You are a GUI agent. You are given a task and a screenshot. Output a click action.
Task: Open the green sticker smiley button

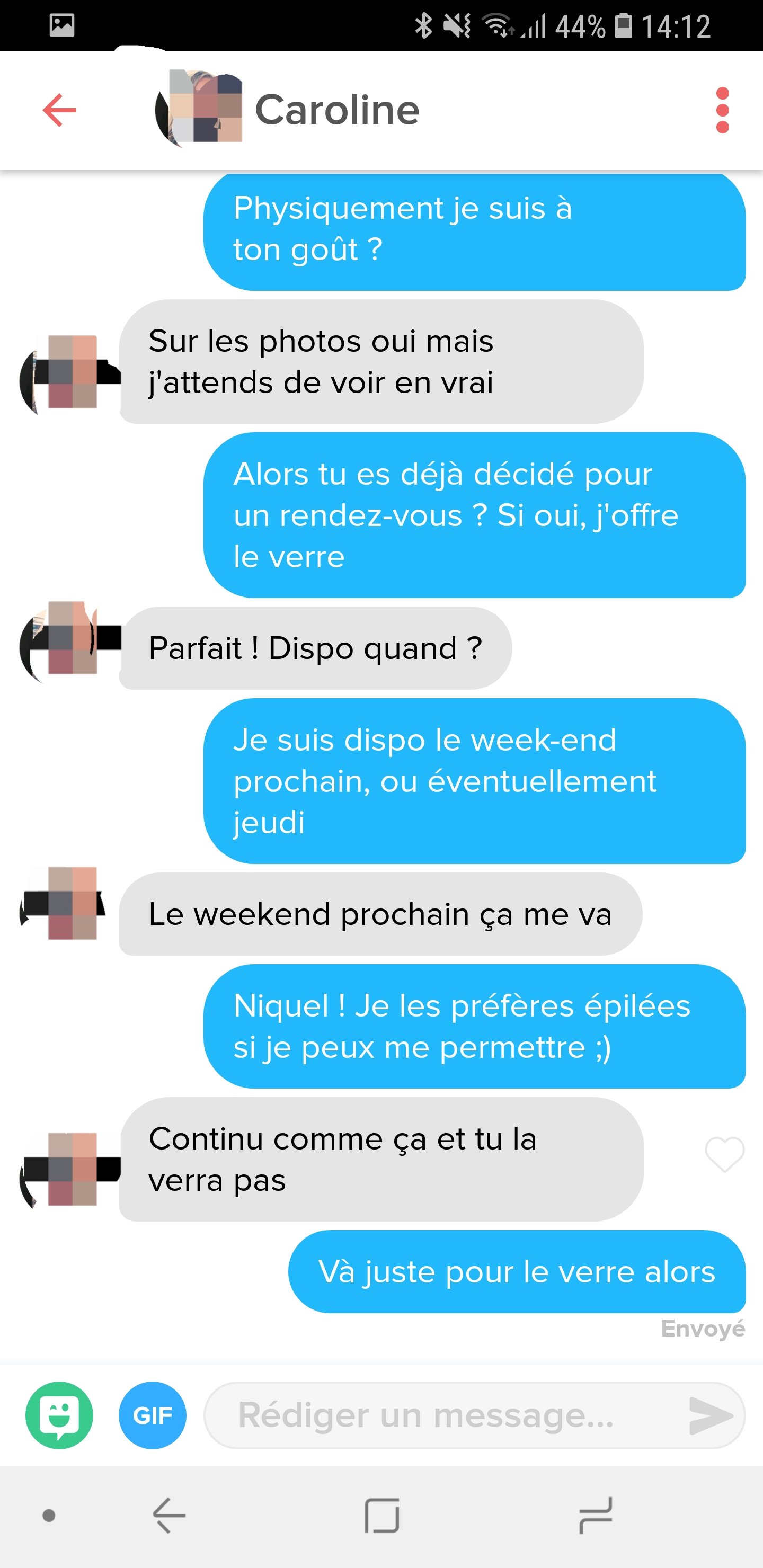point(59,1414)
